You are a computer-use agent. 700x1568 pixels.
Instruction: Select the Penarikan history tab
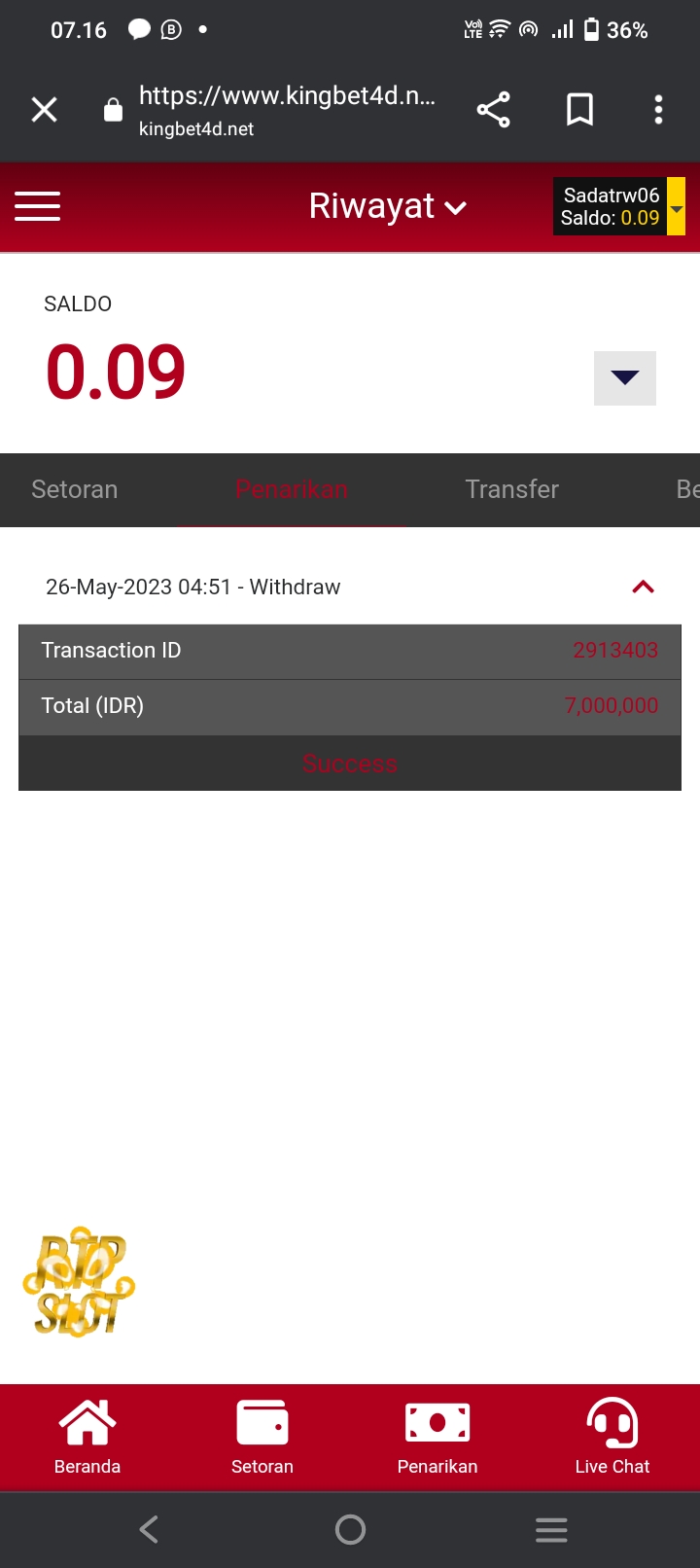pyautogui.click(x=292, y=489)
